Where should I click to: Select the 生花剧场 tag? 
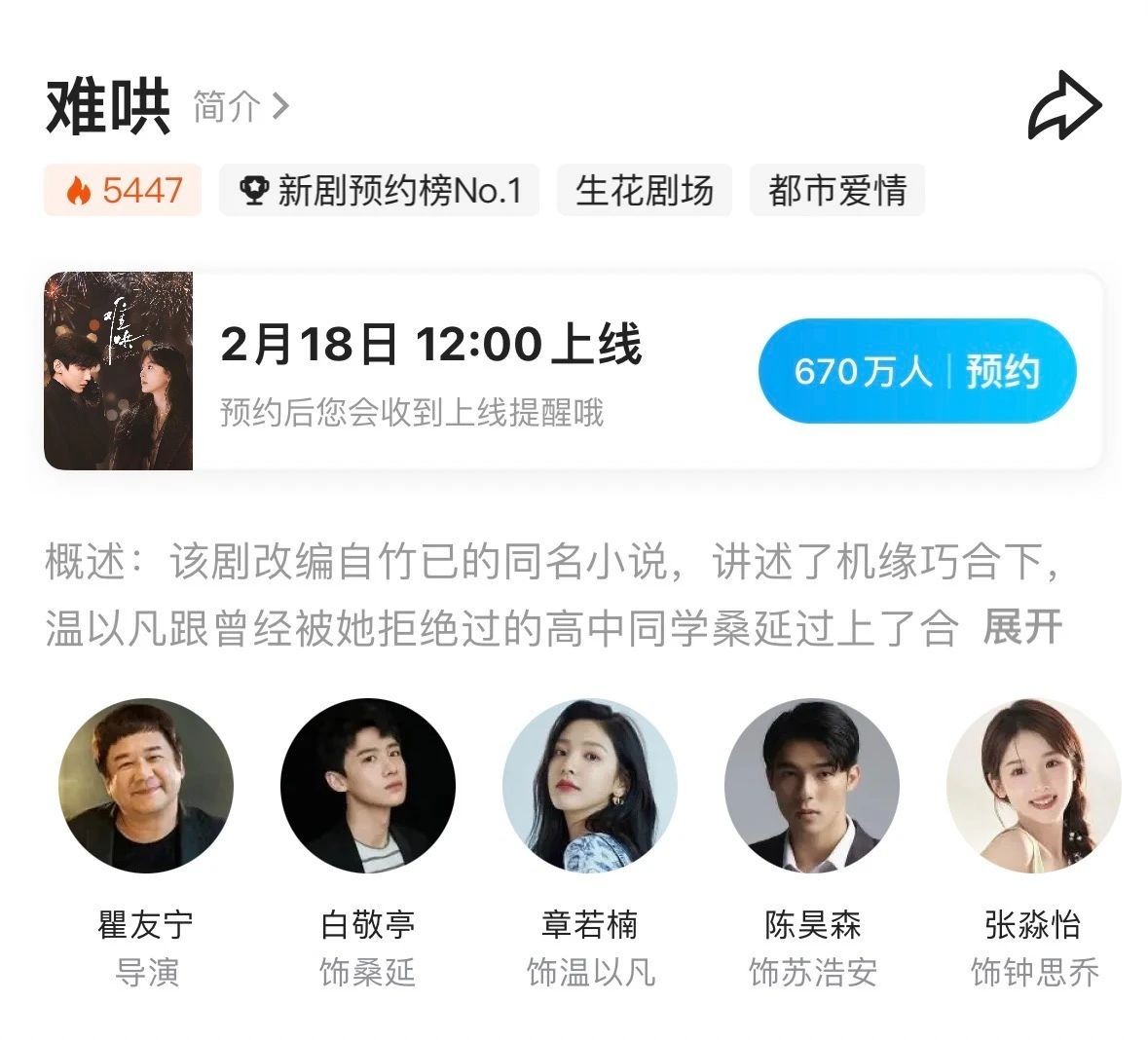[x=644, y=190]
